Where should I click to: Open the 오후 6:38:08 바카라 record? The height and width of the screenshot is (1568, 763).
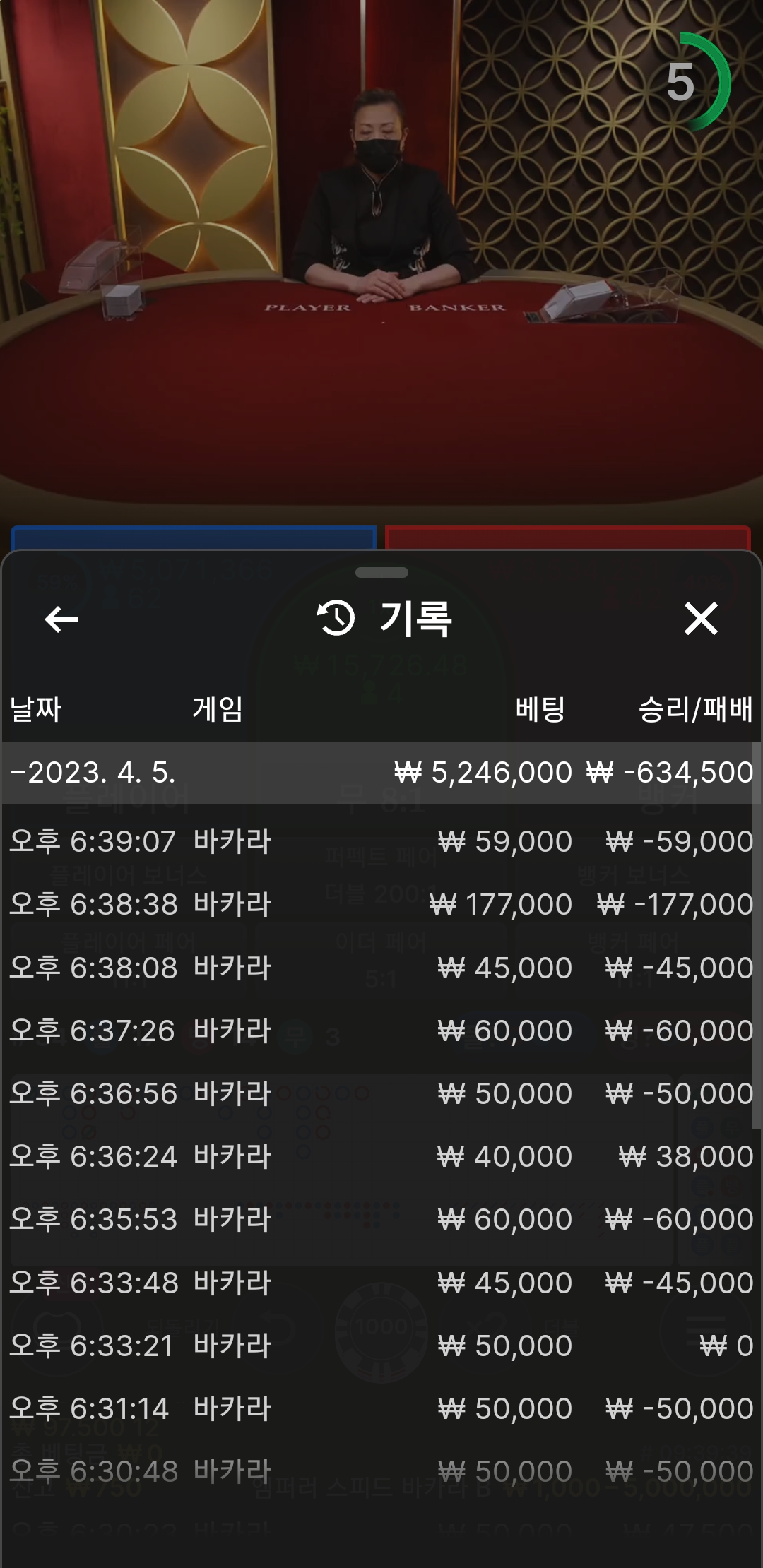point(381,968)
